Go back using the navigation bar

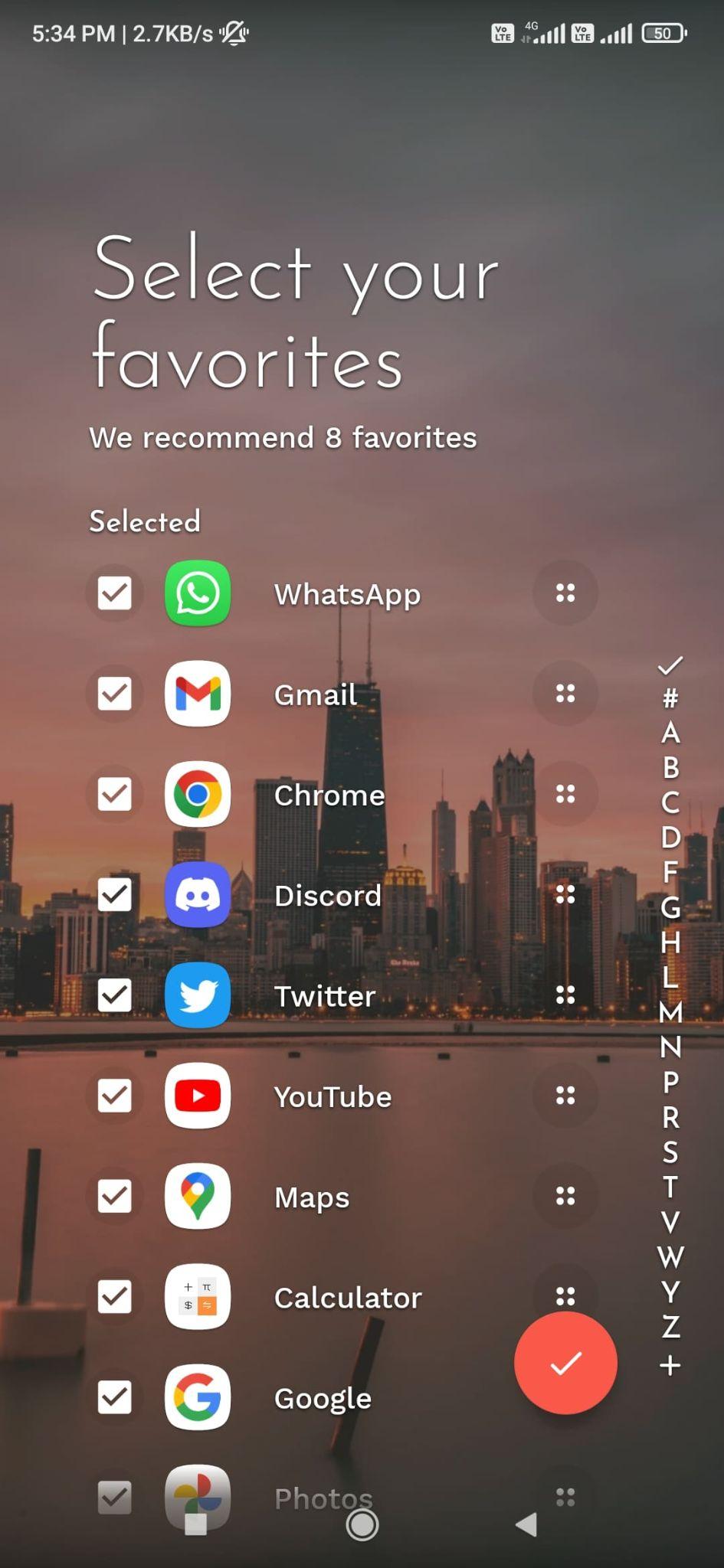tap(526, 1524)
